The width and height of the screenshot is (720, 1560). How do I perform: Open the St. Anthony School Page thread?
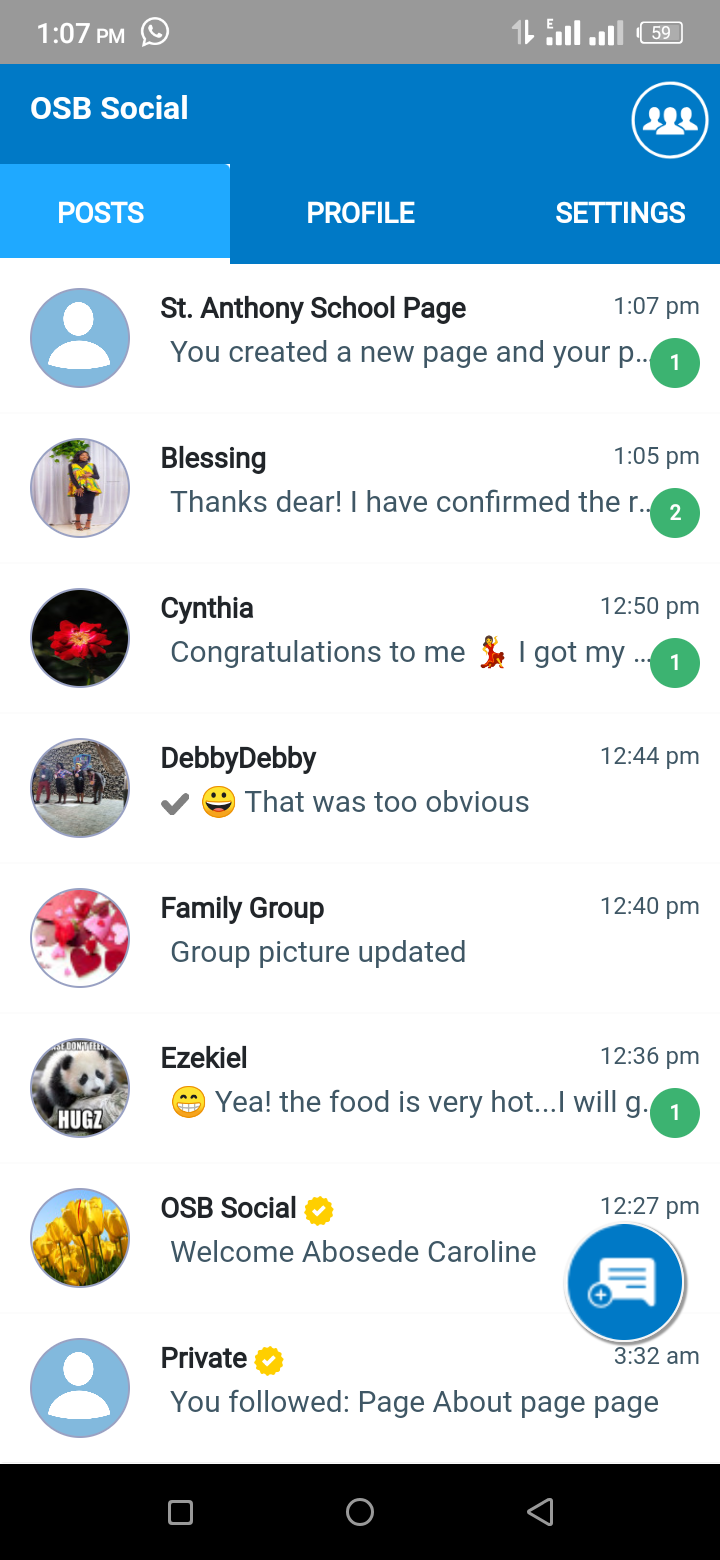point(360,338)
